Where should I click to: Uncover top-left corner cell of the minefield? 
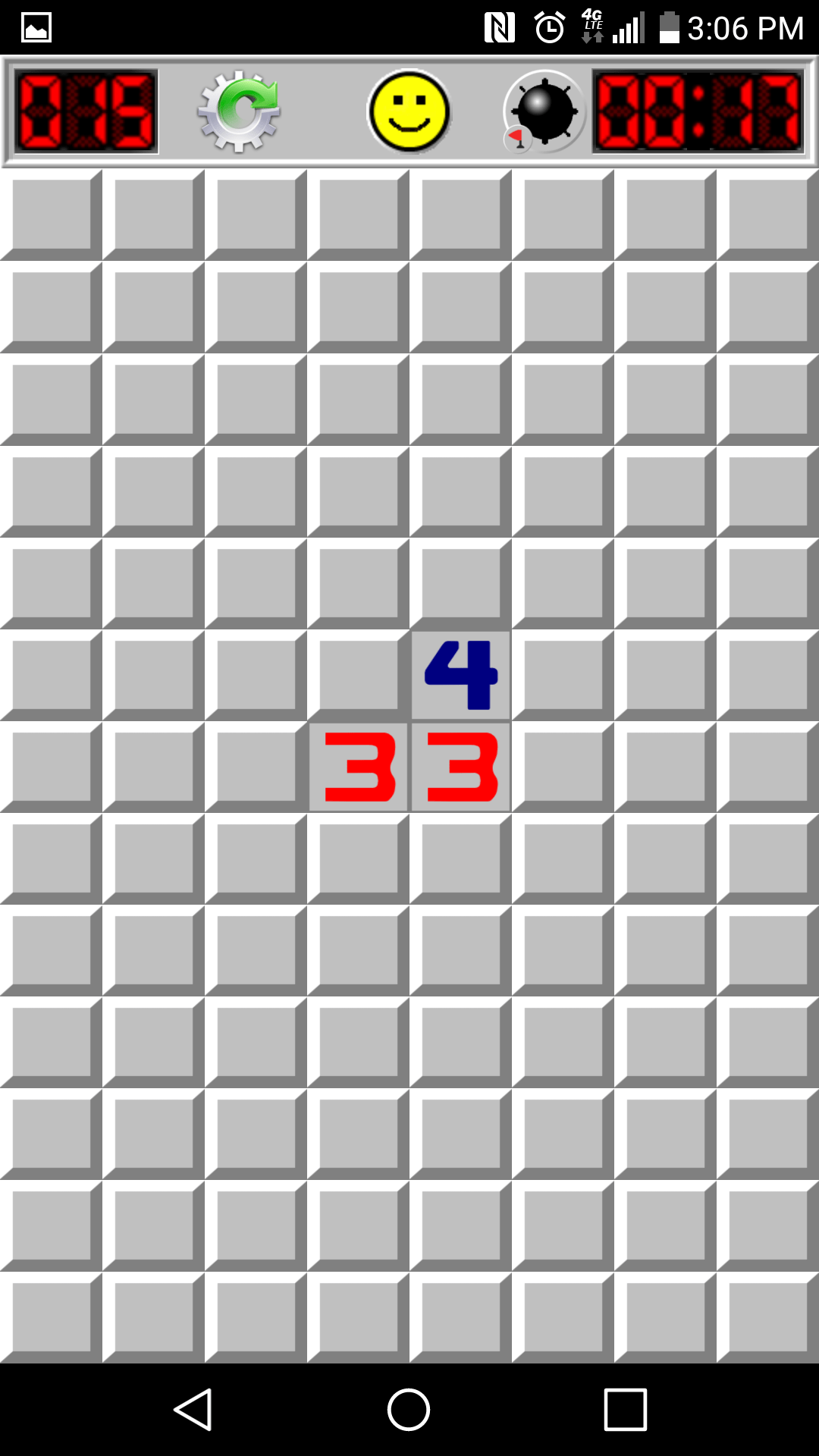click(51, 215)
